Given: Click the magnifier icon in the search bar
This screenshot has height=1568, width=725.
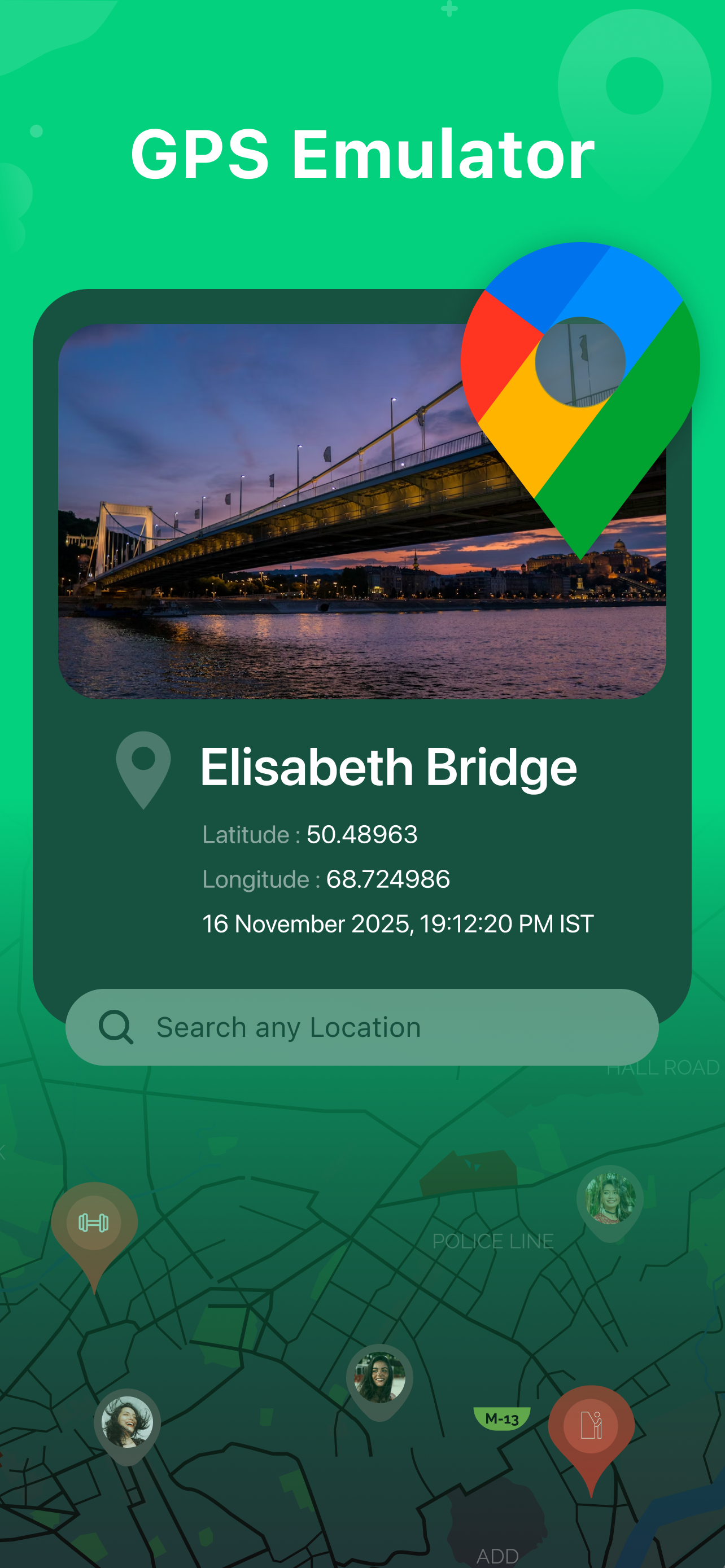Looking at the screenshot, I should pos(116,1026).
